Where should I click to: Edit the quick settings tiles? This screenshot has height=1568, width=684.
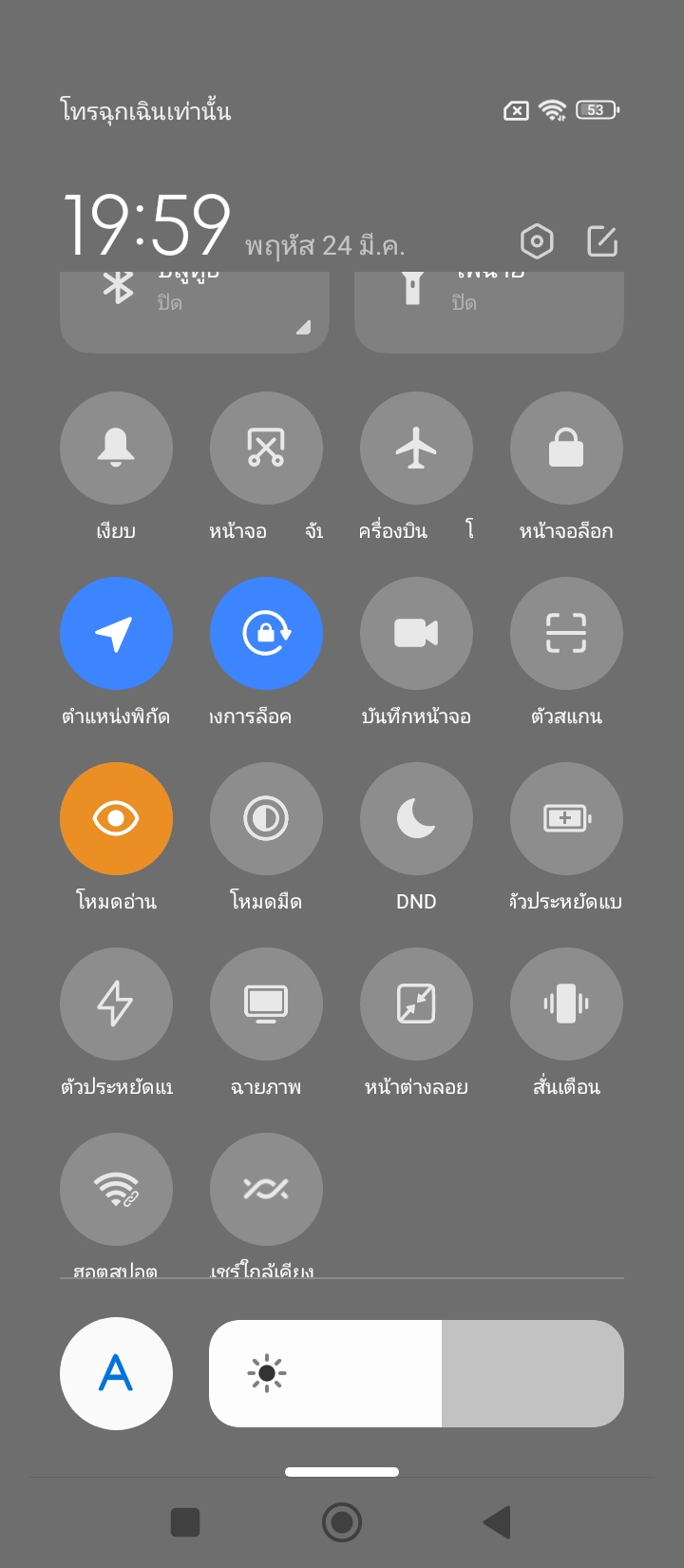602,241
